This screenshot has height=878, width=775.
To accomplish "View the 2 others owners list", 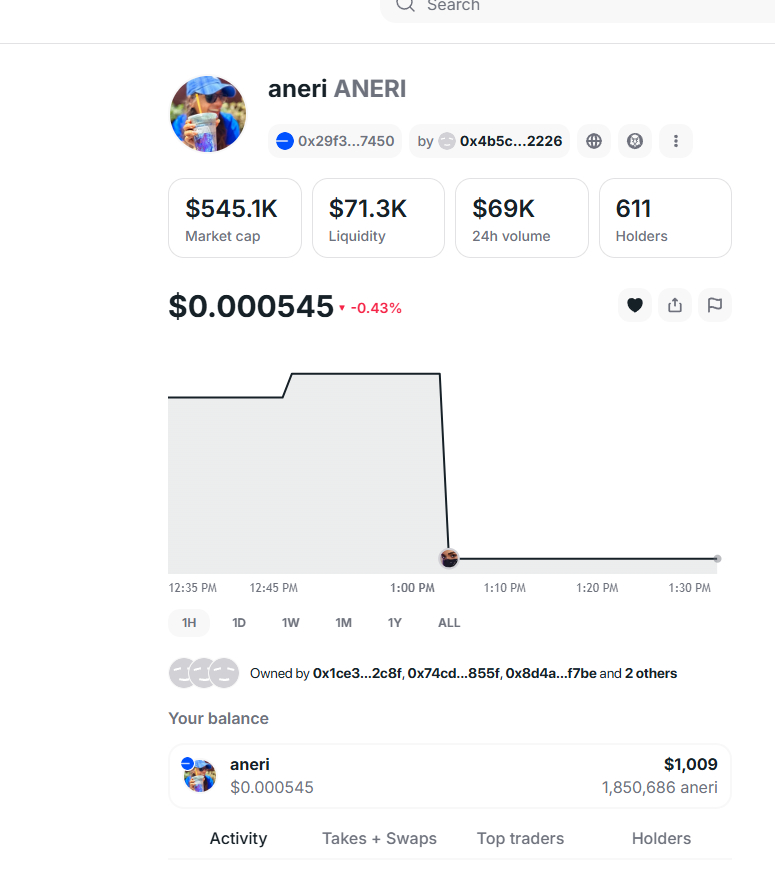I will point(651,674).
